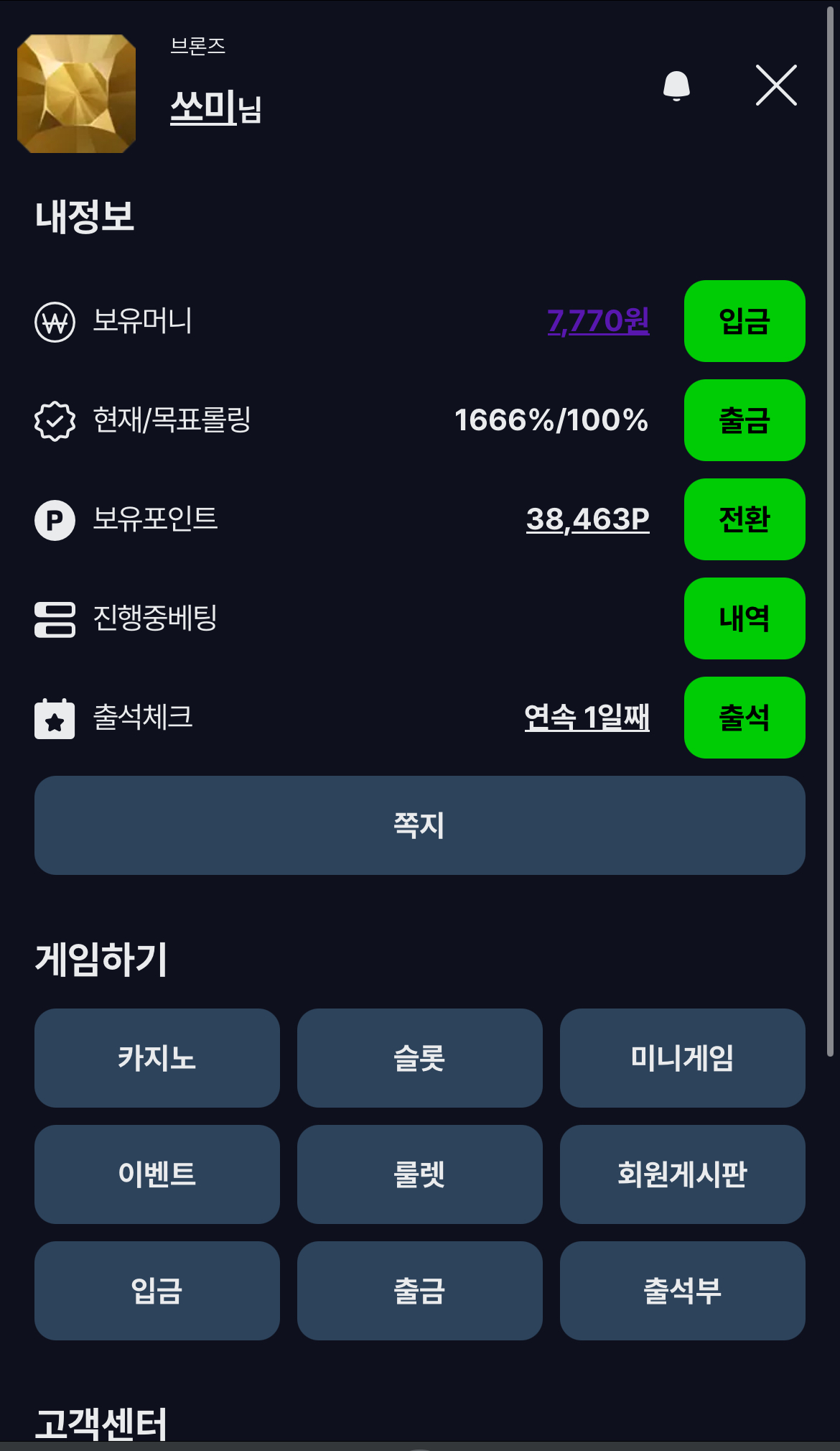Visit the 회원게시판 board
Image resolution: width=840 pixels, height=1451 pixels.
click(x=683, y=1174)
